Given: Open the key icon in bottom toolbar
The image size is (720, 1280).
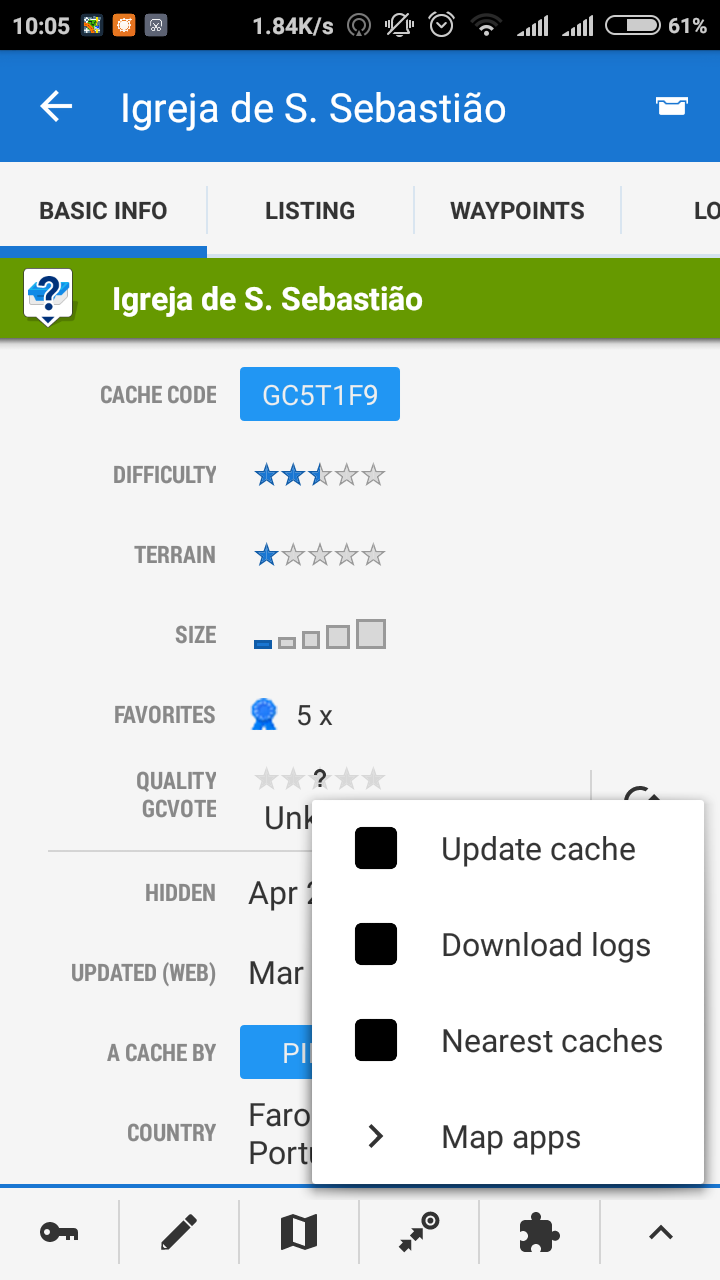Looking at the screenshot, I should coord(59,1233).
